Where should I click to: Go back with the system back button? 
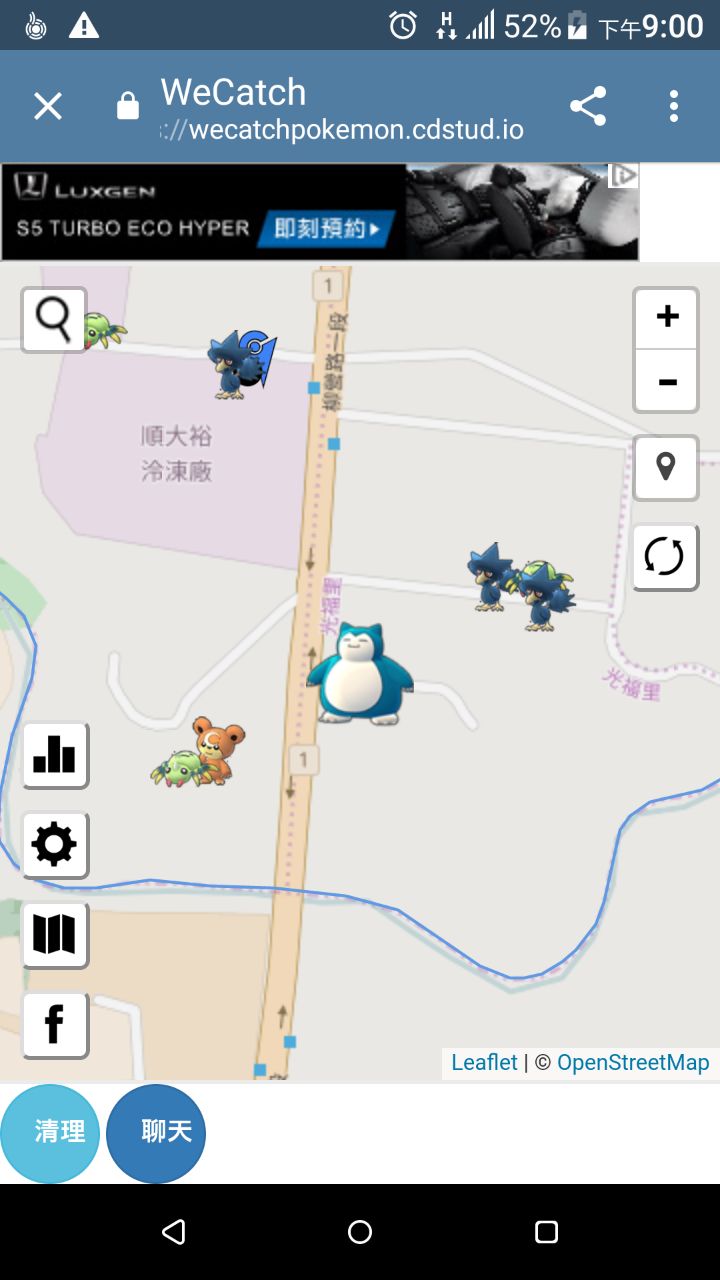(173, 1232)
